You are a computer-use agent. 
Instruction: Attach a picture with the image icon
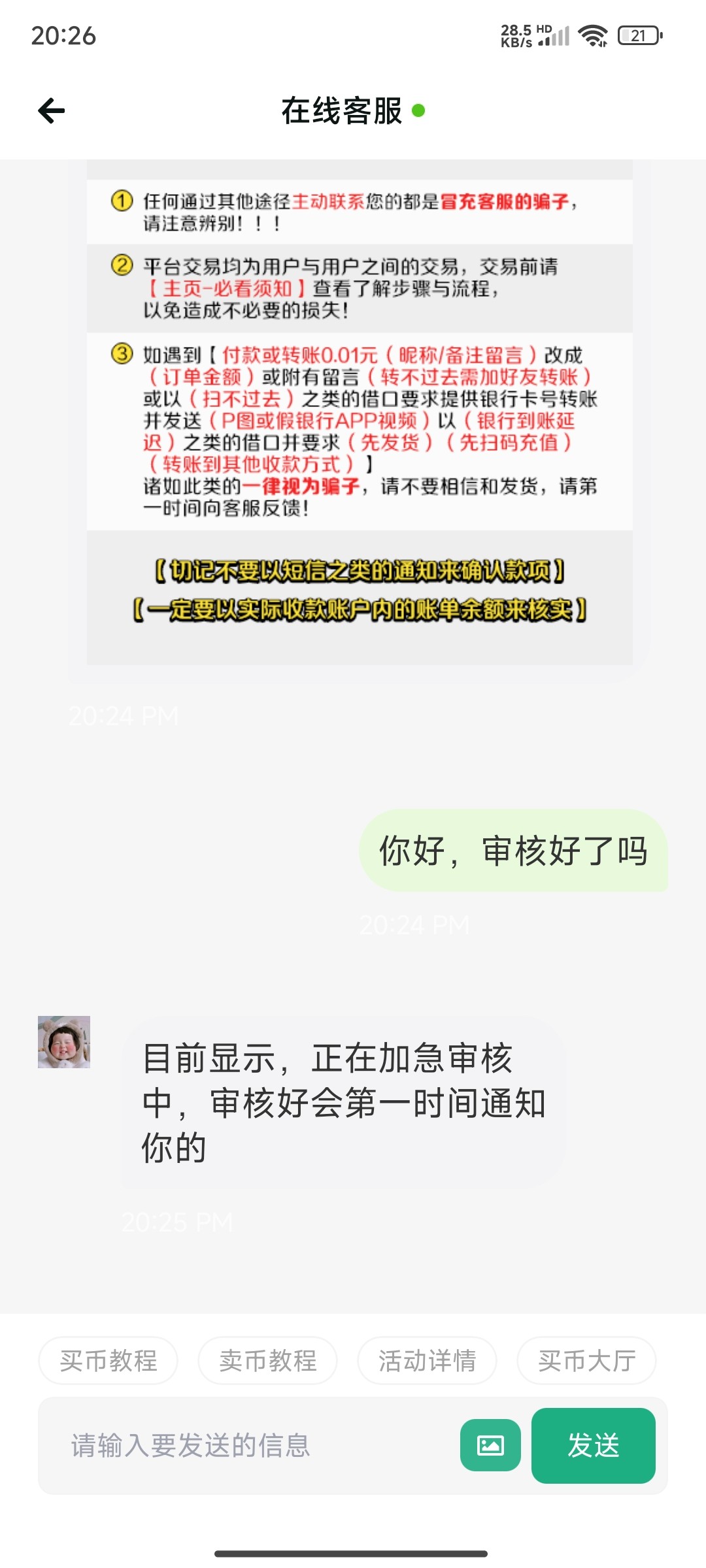[x=490, y=1445]
